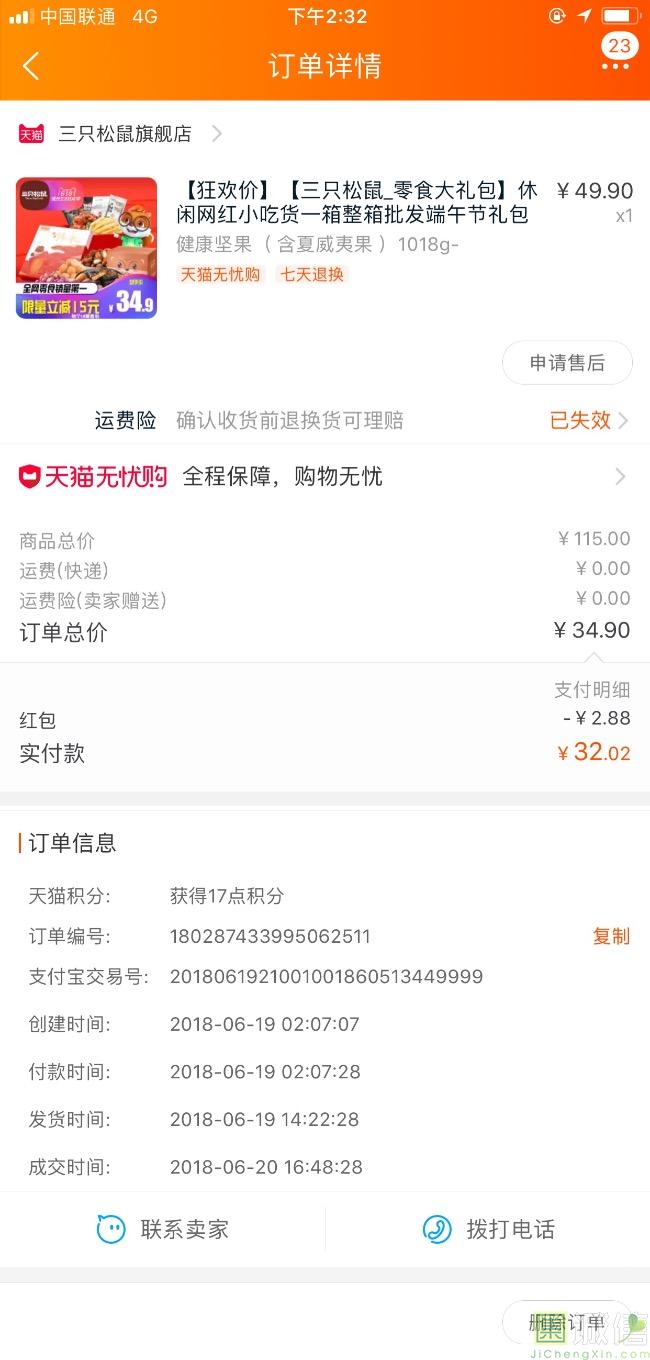The height and width of the screenshot is (1360, 650).
Task: Copy the order number with 复制
Action: [611, 937]
